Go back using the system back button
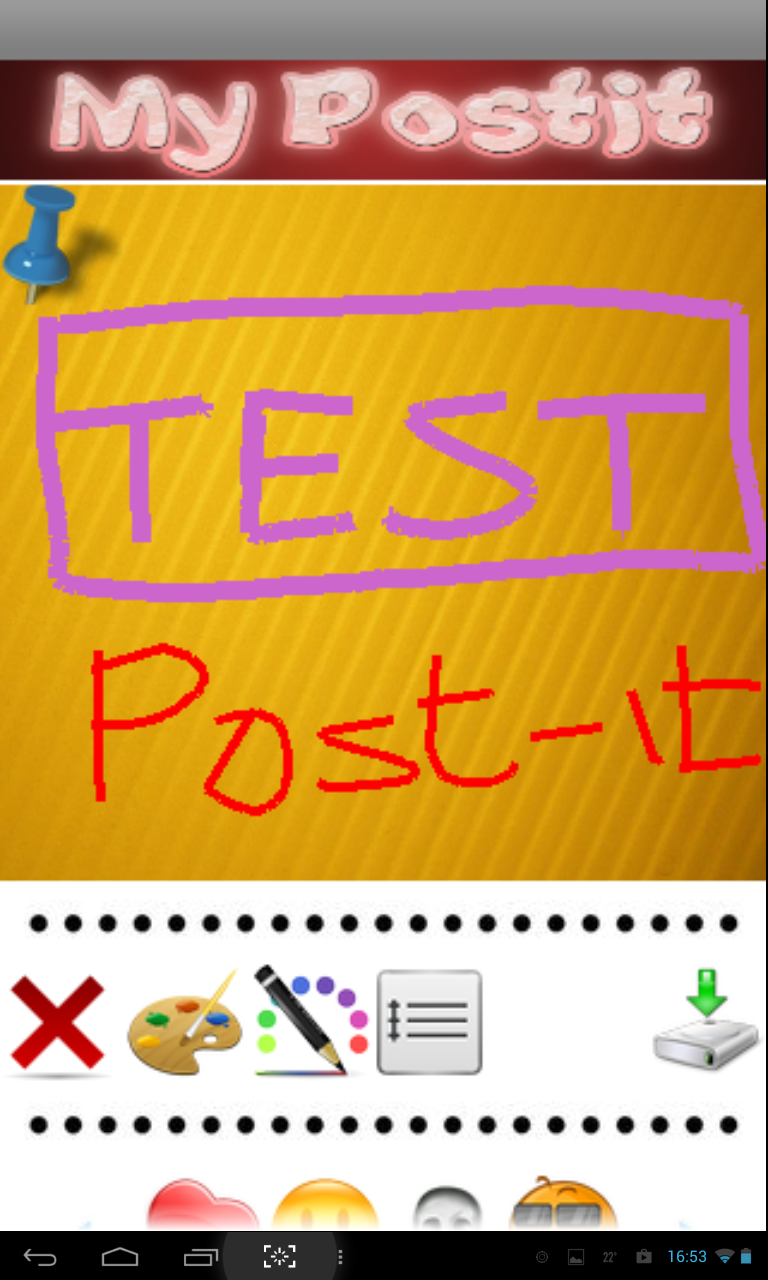 click(41, 1256)
